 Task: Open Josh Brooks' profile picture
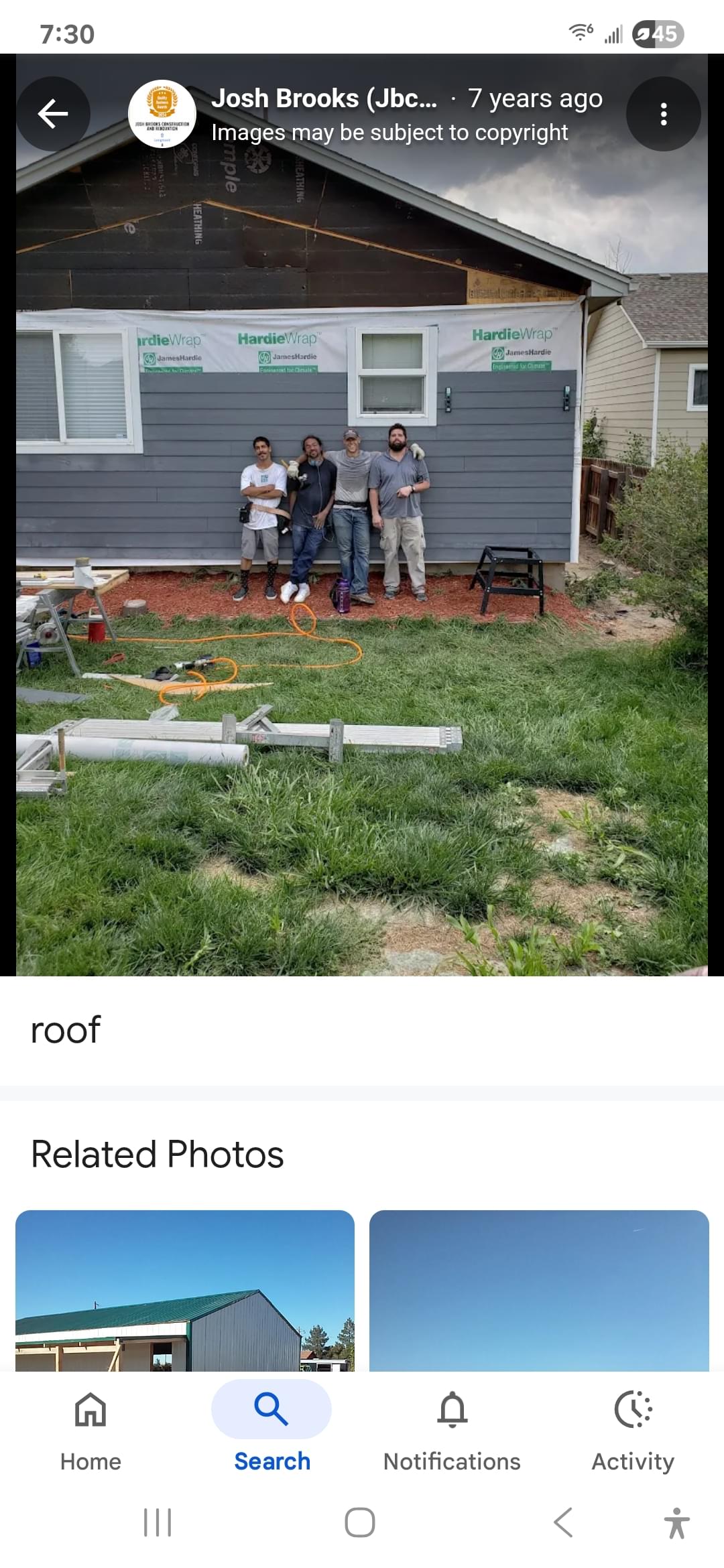162,114
